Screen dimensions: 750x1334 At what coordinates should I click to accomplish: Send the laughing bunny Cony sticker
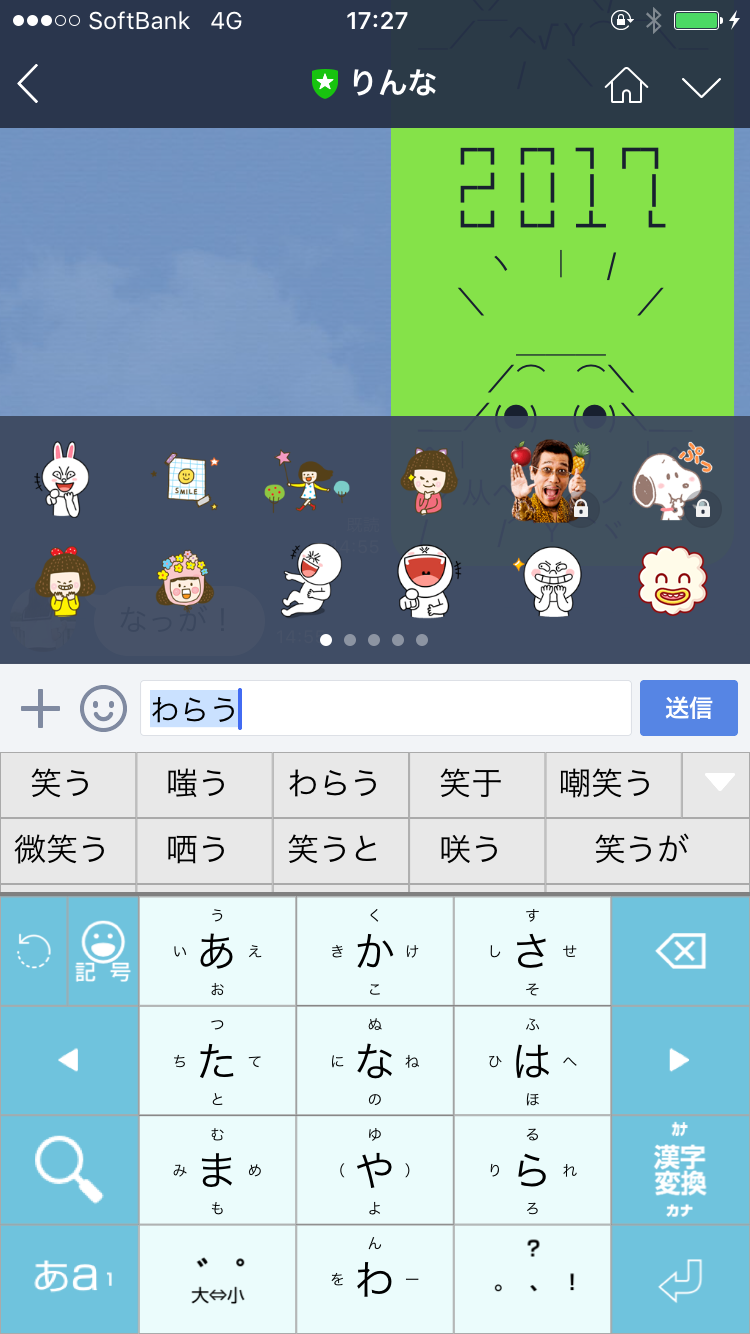pos(58,480)
